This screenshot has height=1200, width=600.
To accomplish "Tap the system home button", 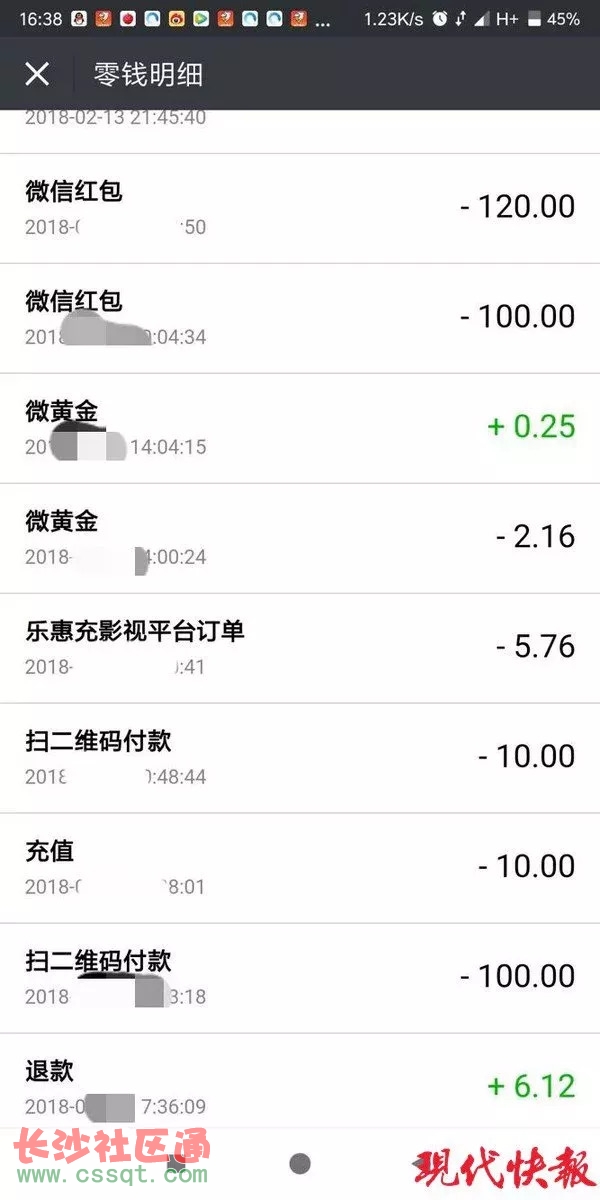I will tap(300, 1163).
